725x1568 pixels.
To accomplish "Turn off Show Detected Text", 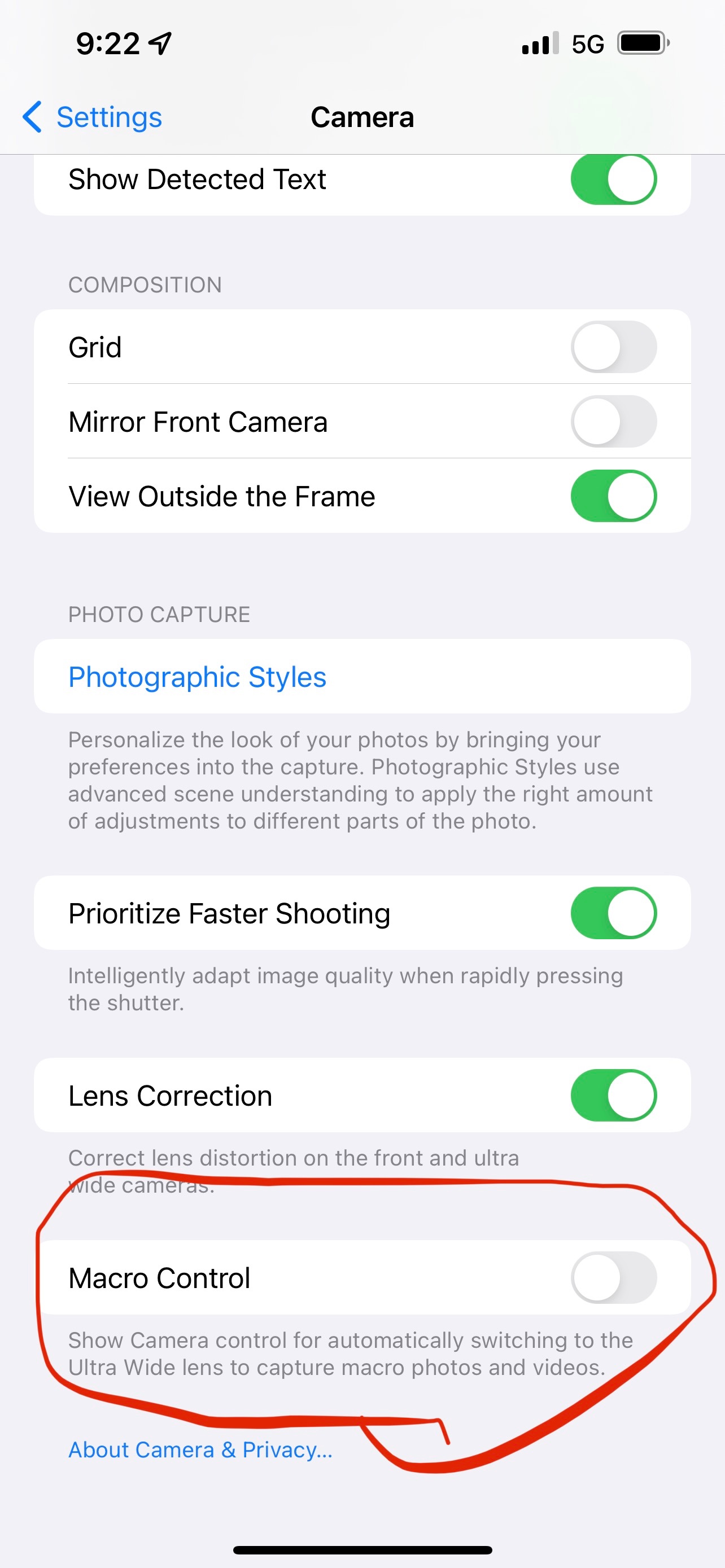I will pos(614,179).
